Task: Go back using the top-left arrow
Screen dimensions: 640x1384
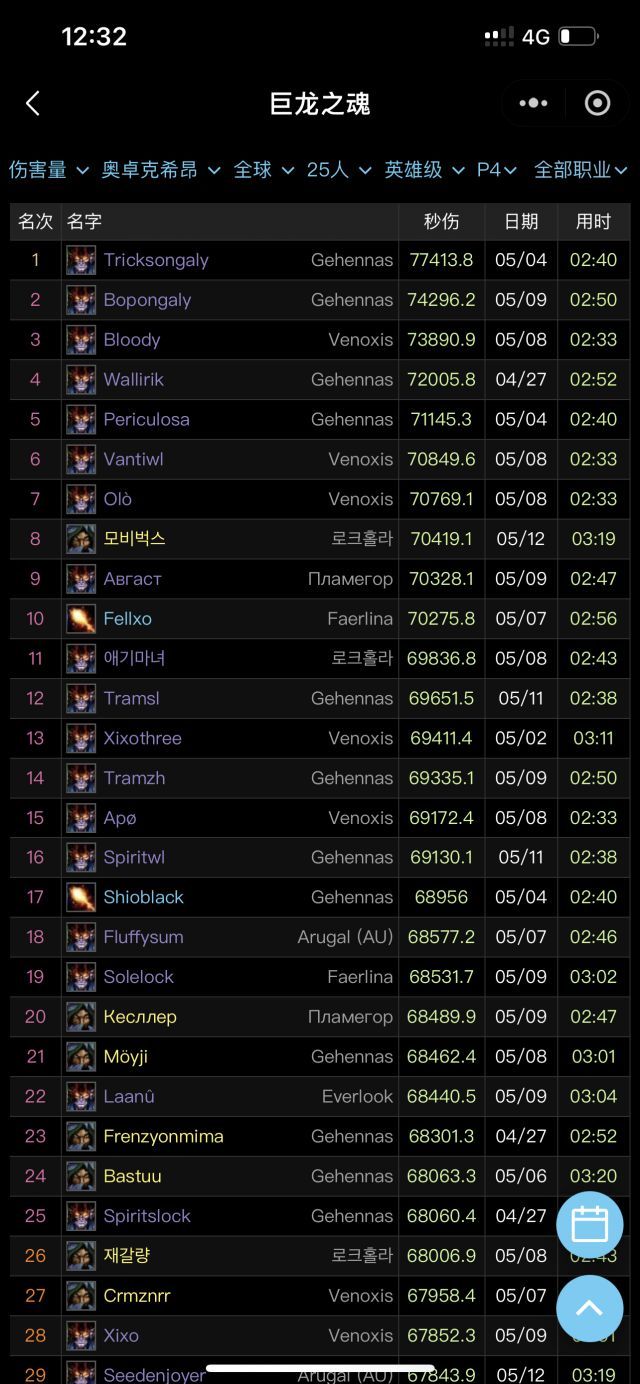Action: tap(33, 103)
